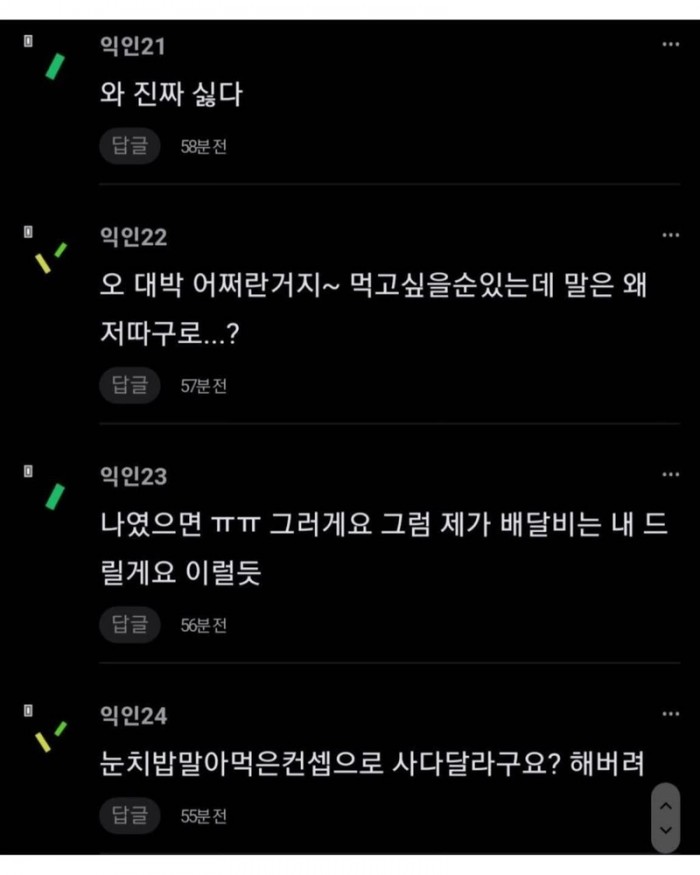Reply to 익인22's comment

(129, 385)
